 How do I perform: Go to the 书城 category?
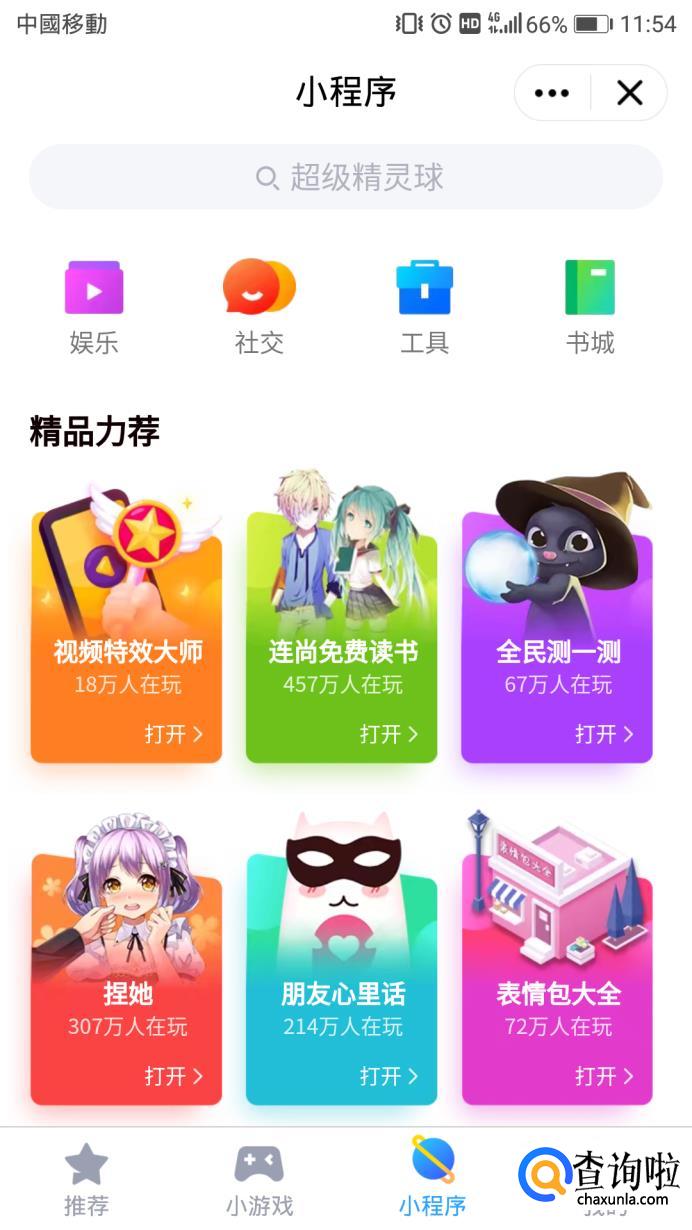point(590,307)
